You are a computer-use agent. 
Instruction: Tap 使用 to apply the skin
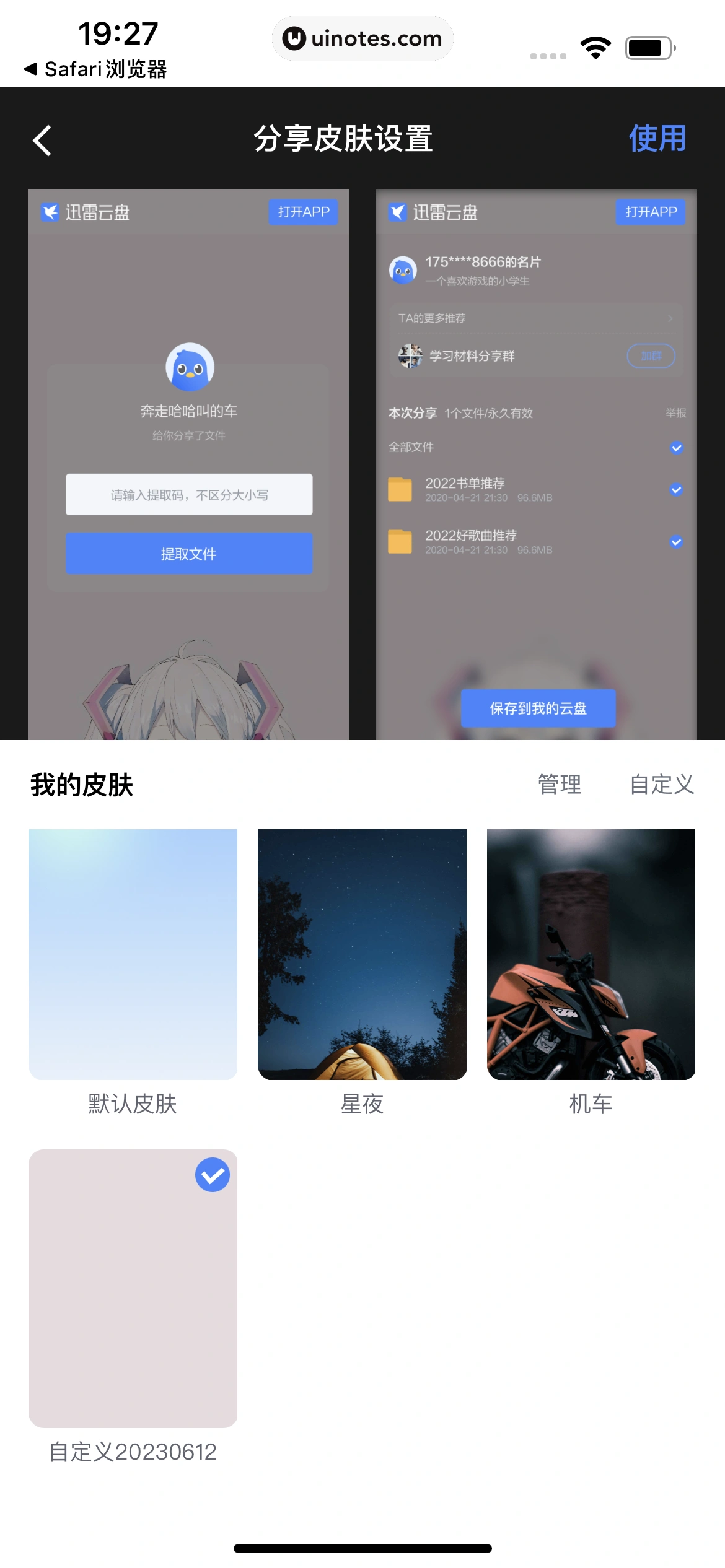tap(657, 138)
